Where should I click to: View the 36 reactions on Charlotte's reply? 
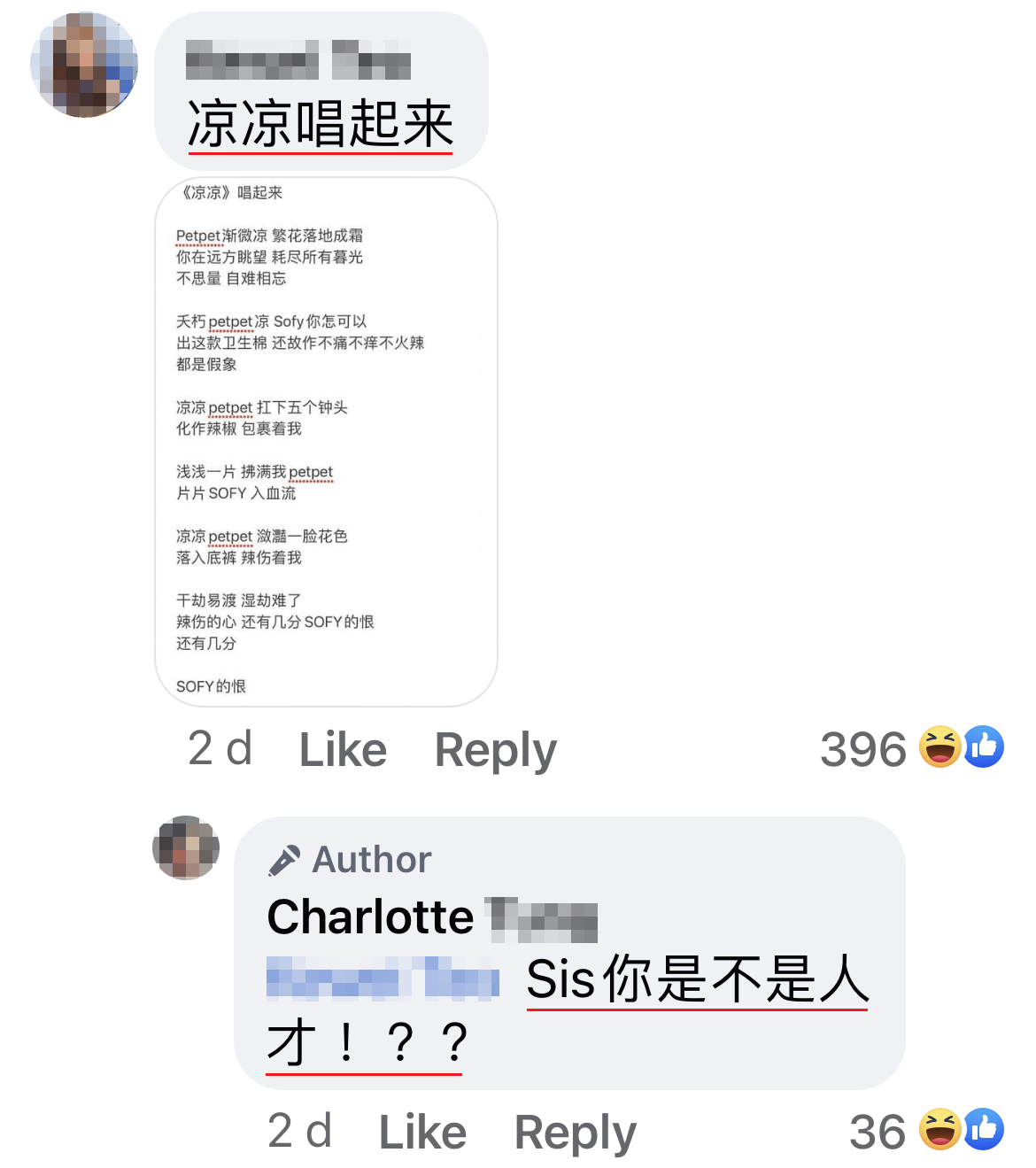(924, 1131)
